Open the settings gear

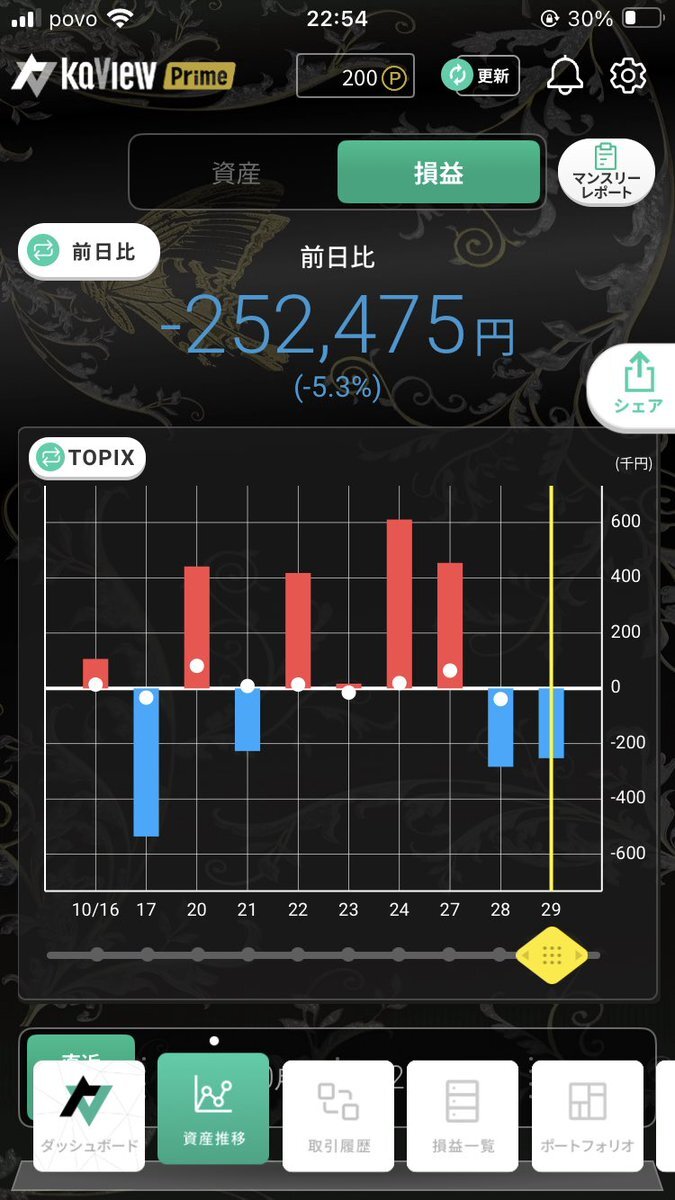coord(629,77)
